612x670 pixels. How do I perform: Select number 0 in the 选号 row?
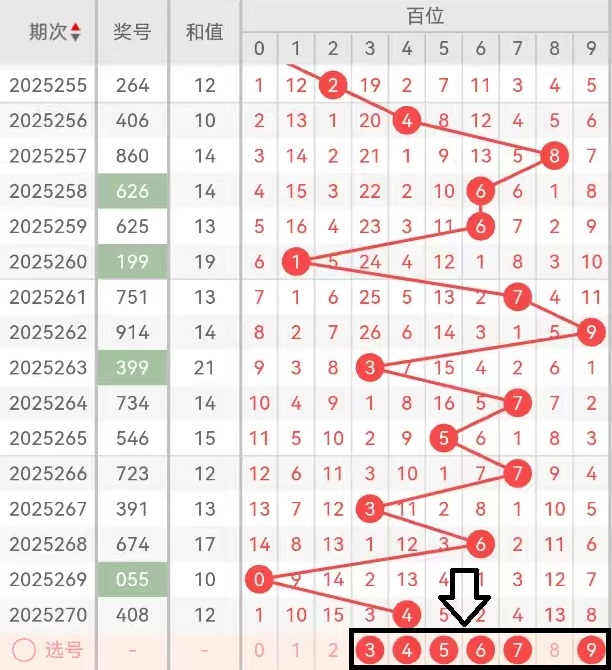click(259, 651)
